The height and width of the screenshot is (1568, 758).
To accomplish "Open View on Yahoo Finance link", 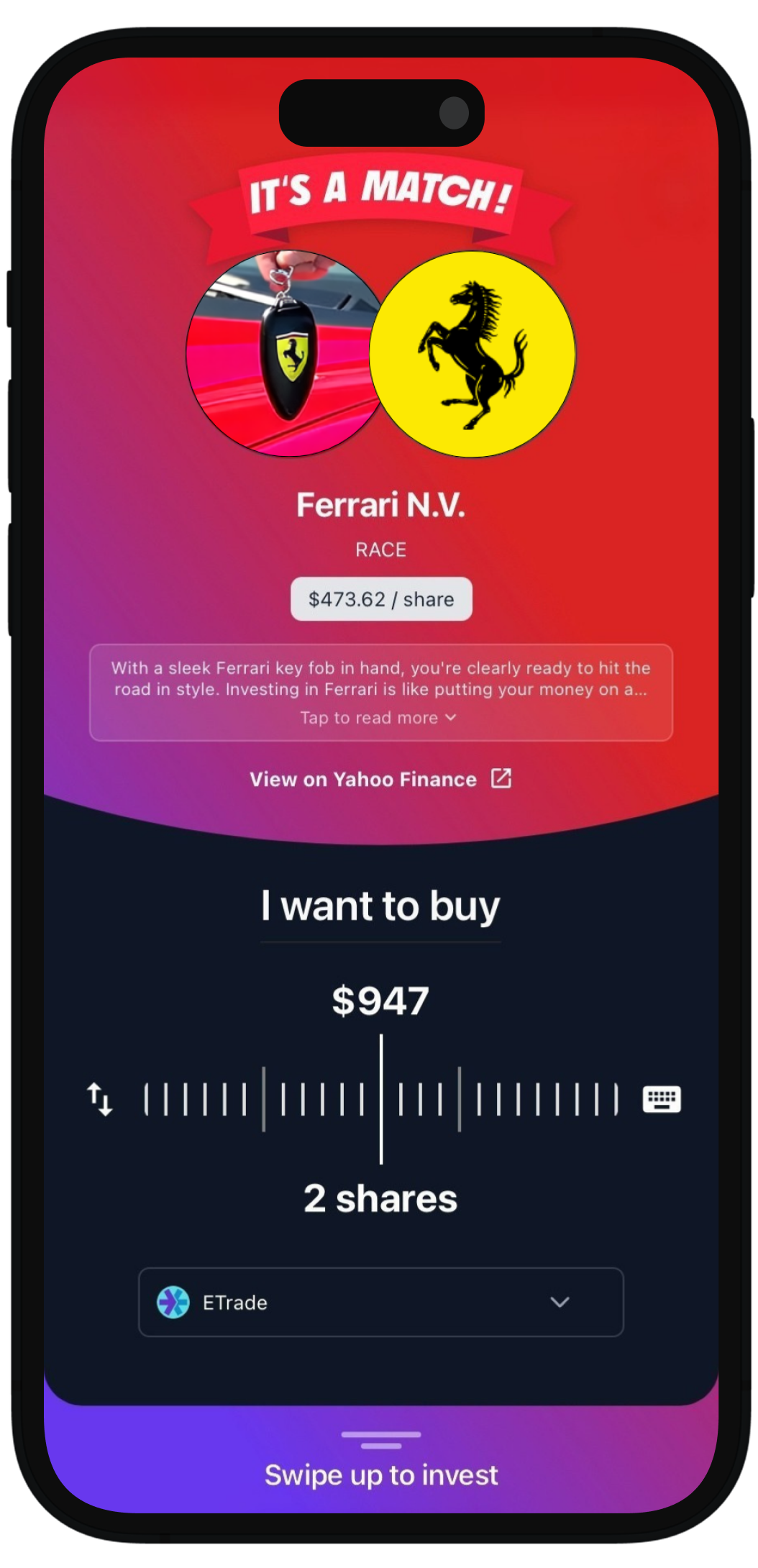I will pos(380,779).
